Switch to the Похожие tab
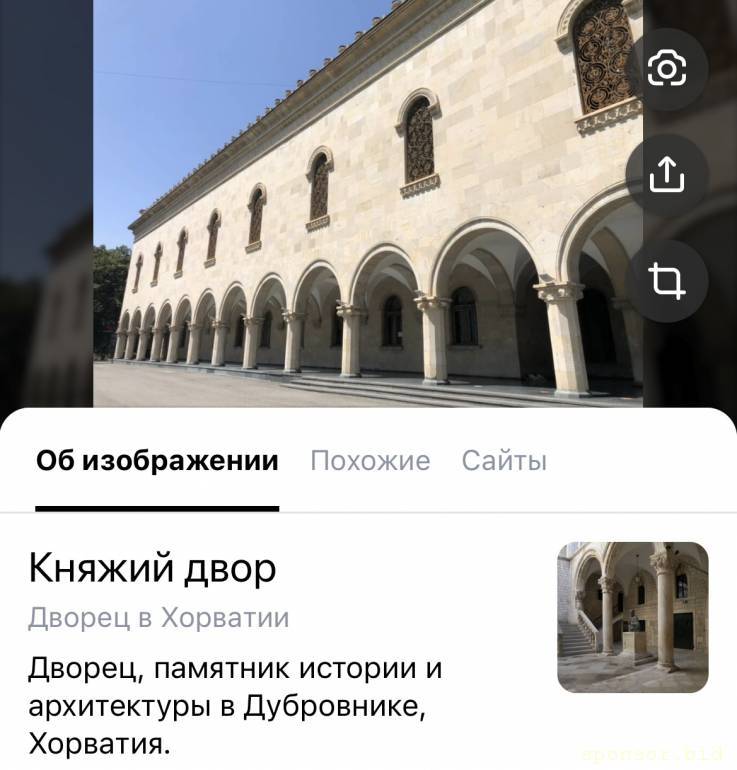This screenshot has width=737, height=770. pos(370,461)
